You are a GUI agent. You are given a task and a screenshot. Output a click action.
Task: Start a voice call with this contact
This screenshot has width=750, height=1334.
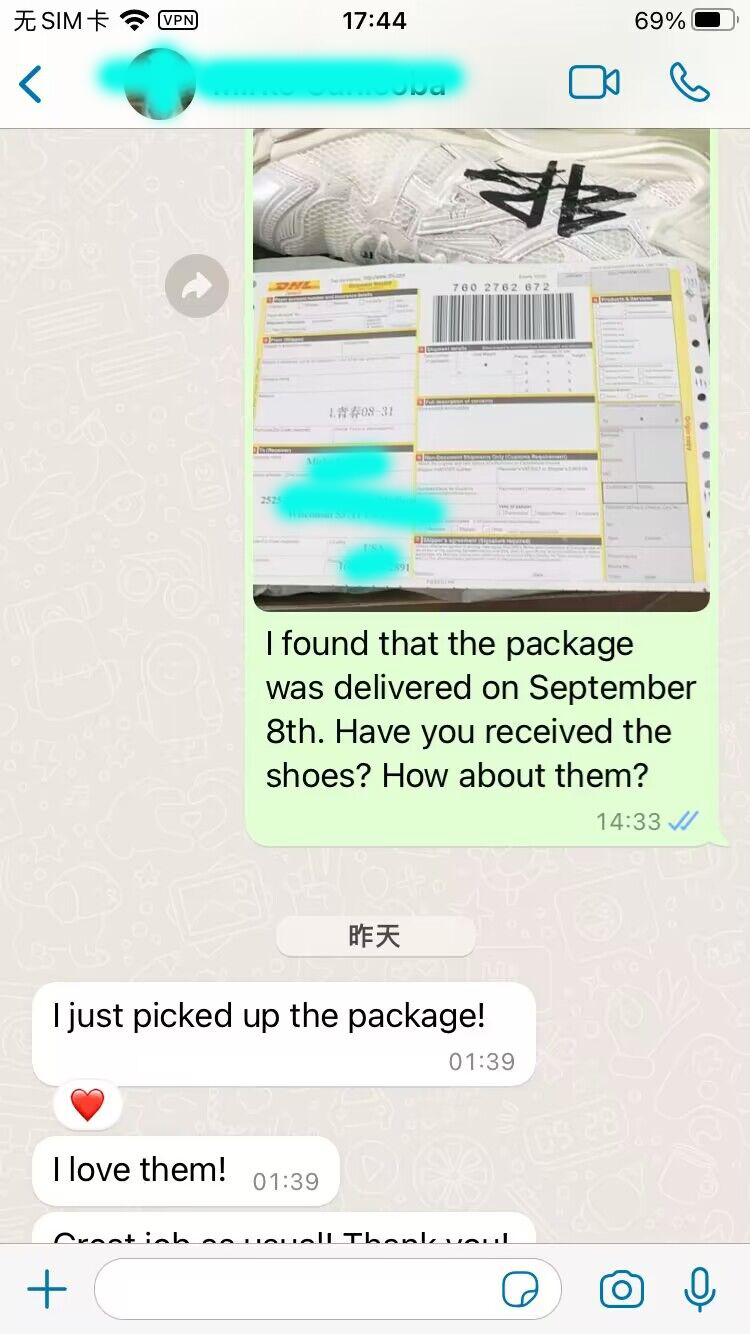click(x=689, y=83)
